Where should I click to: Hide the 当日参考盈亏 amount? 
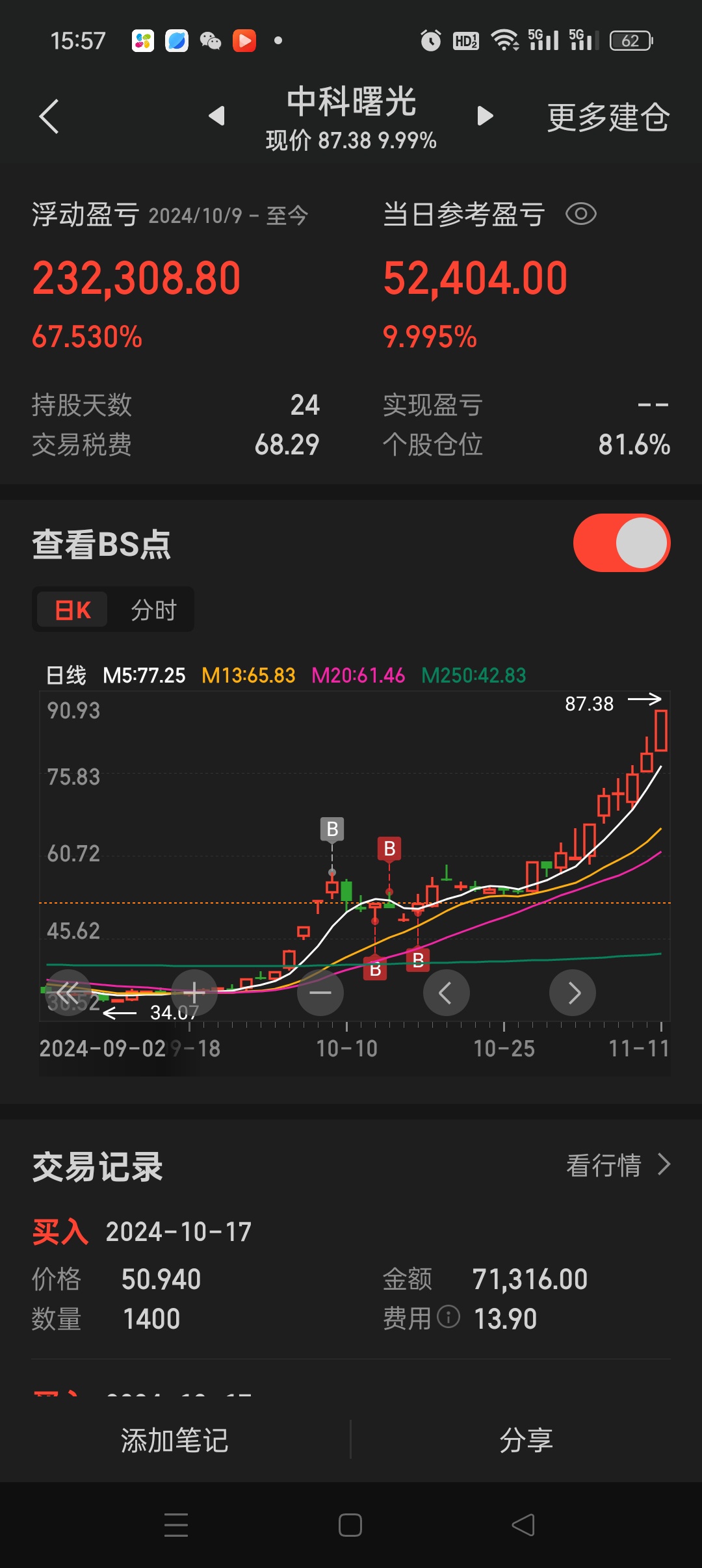click(580, 214)
